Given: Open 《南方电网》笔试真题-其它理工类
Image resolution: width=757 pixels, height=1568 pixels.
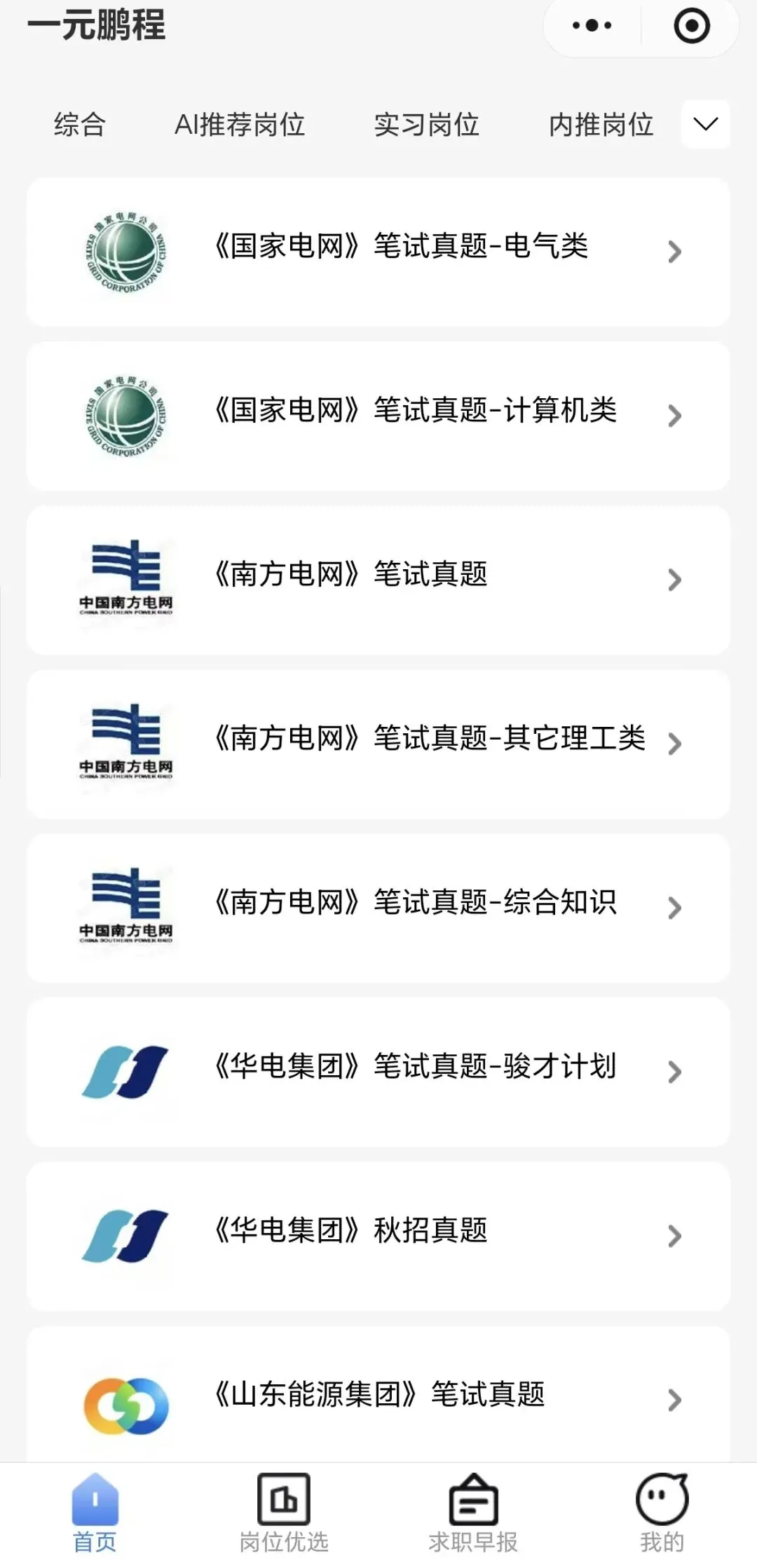Looking at the screenshot, I should tap(378, 744).
